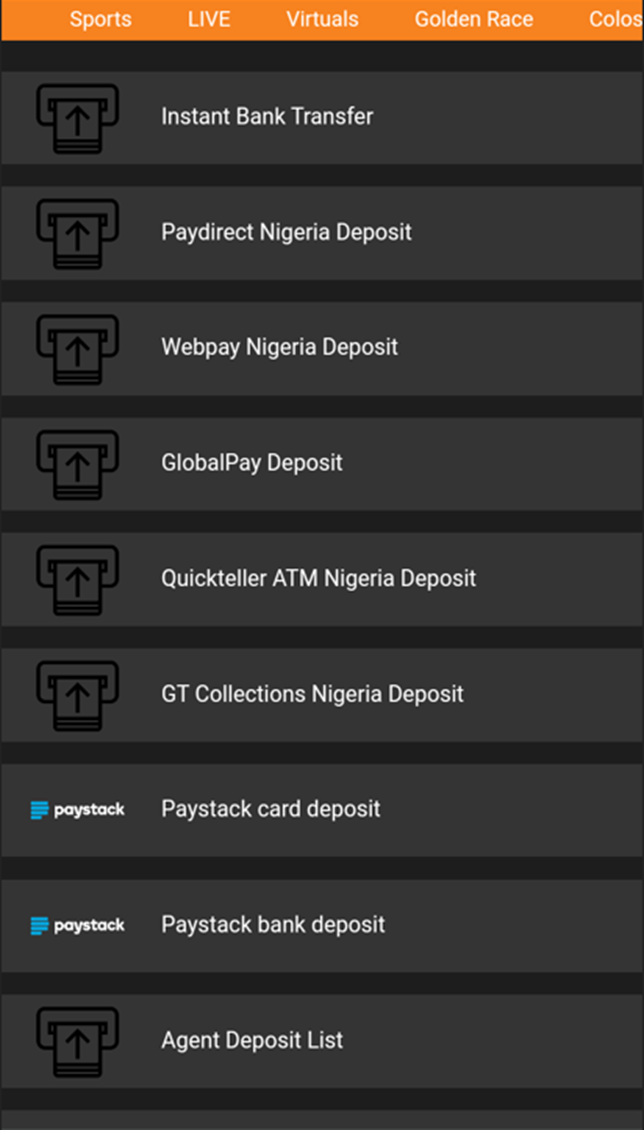Pick Paystack bank deposit

[x=273, y=925]
